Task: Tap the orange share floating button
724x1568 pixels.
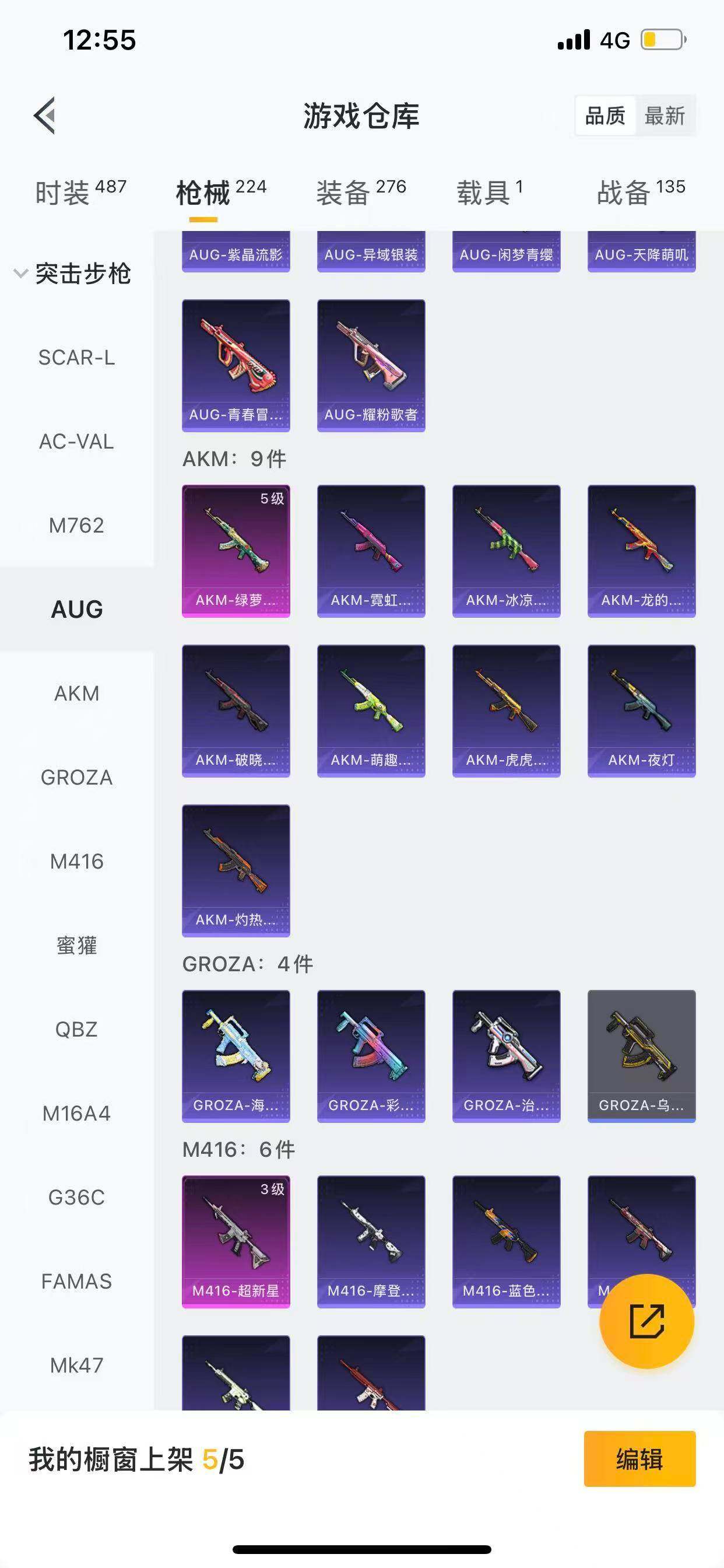Action: point(646,1321)
